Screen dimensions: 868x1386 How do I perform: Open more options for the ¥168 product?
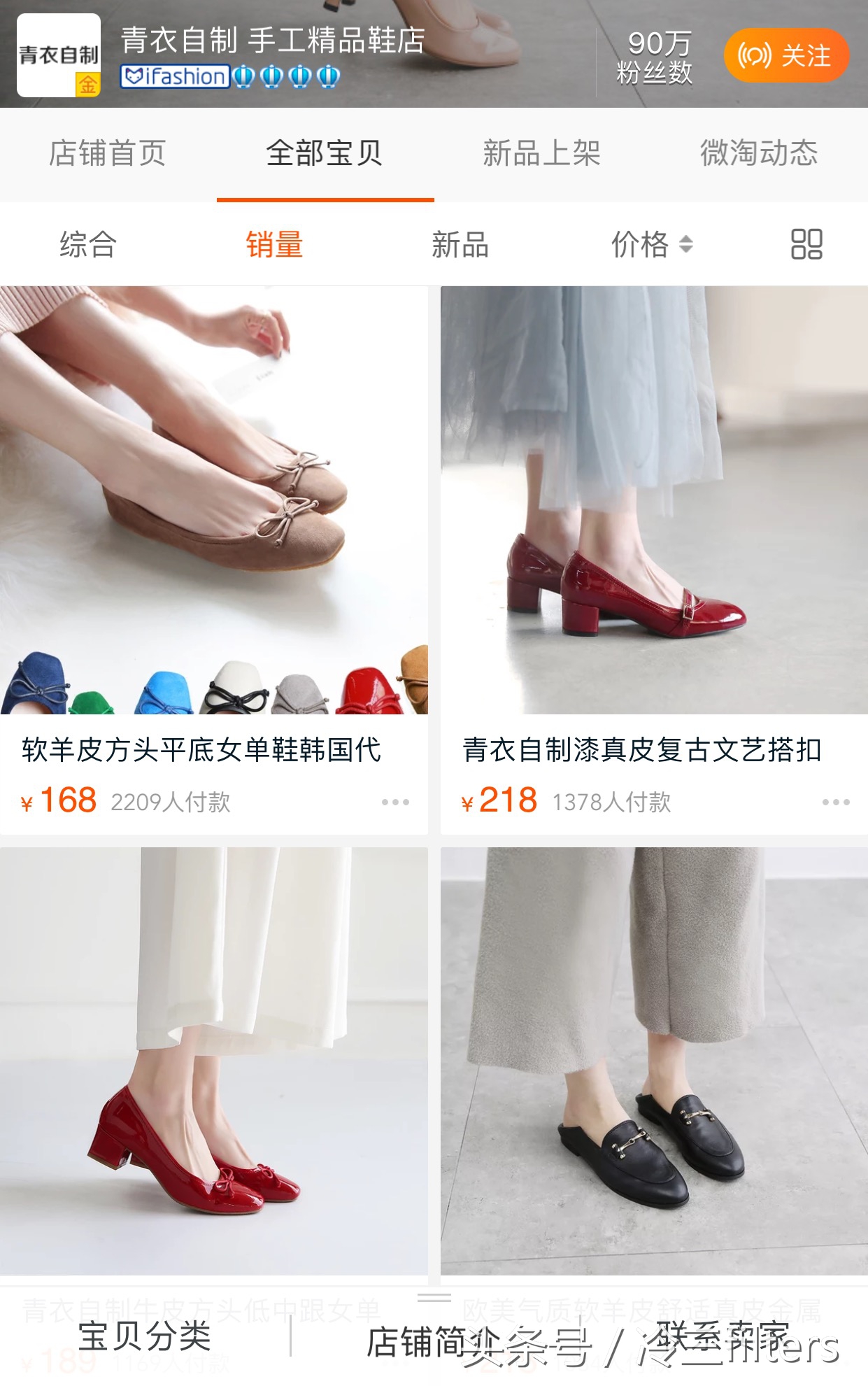coord(395,802)
